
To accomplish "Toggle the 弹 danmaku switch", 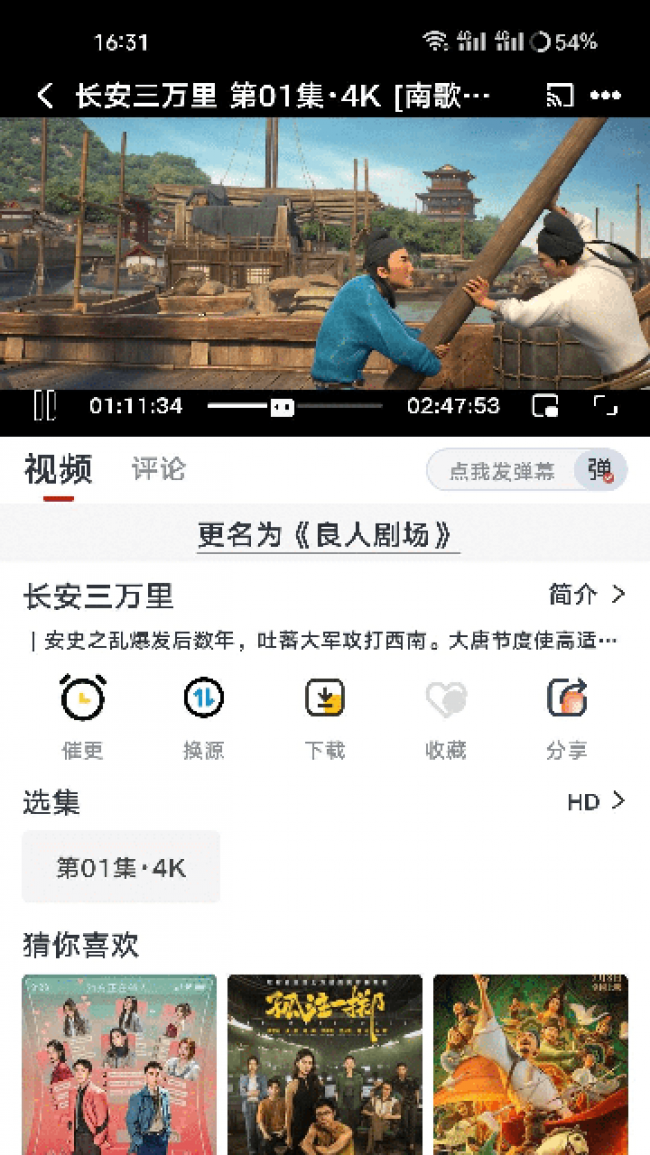I will (x=600, y=470).
